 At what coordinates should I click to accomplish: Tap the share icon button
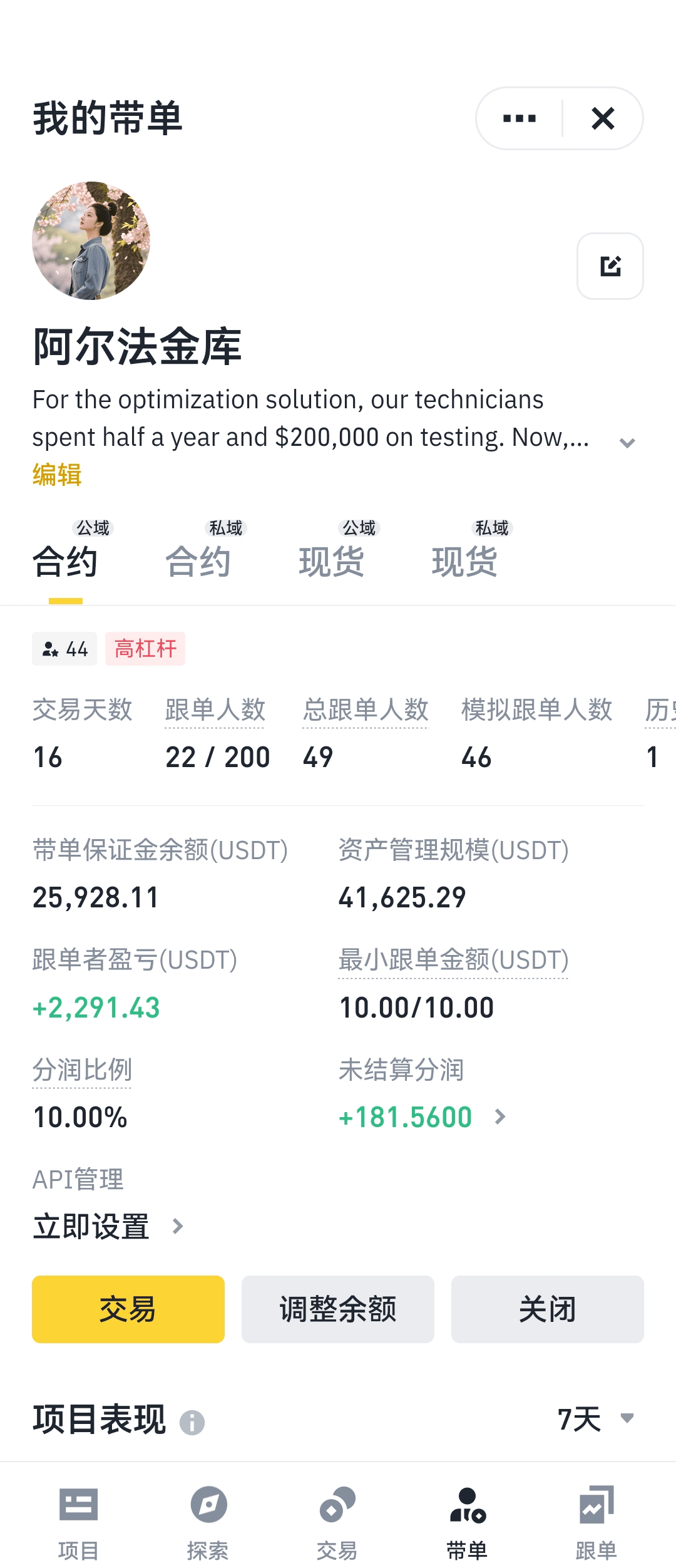[x=610, y=266]
